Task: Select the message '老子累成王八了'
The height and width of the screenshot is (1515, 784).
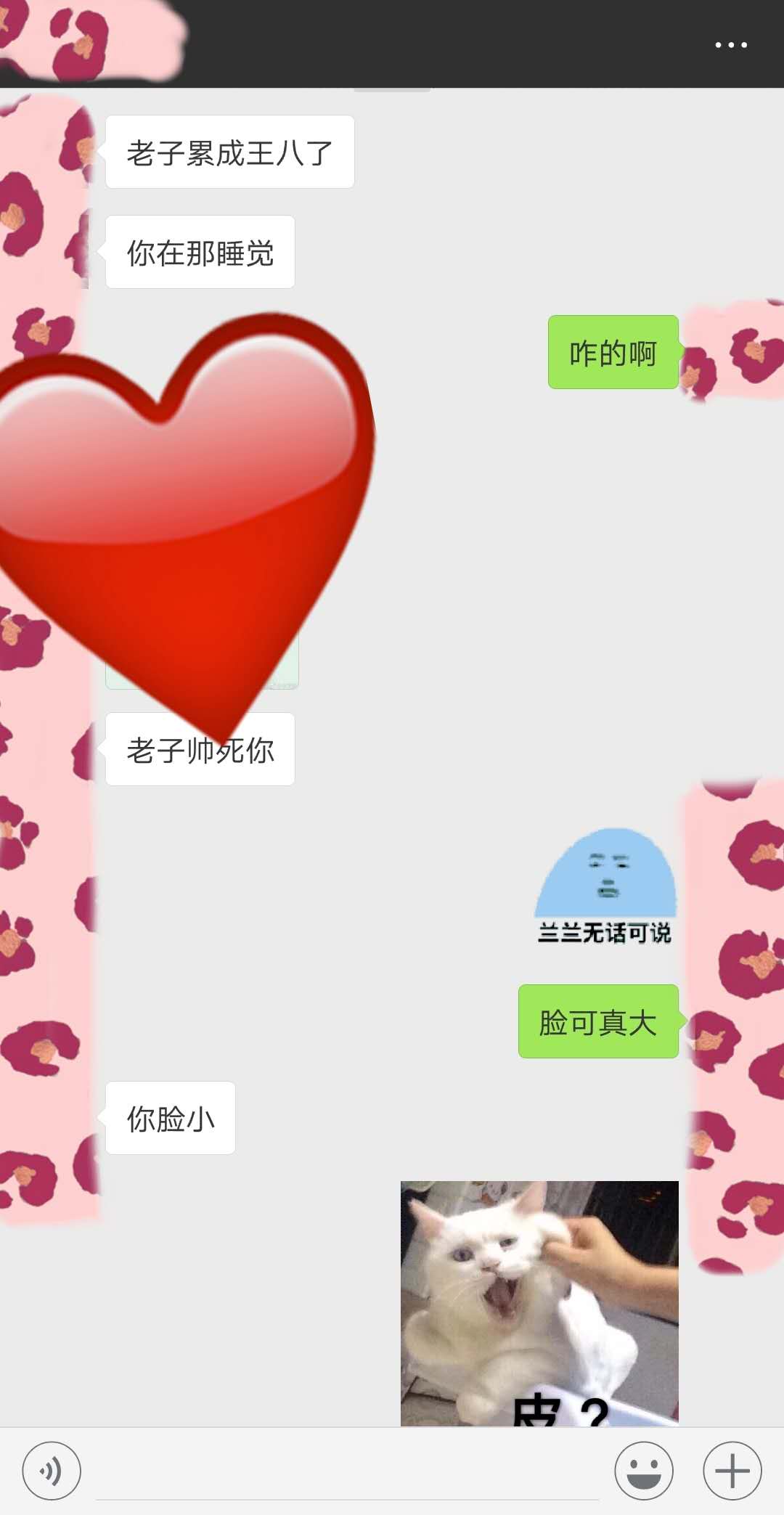Action: [x=229, y=151]
